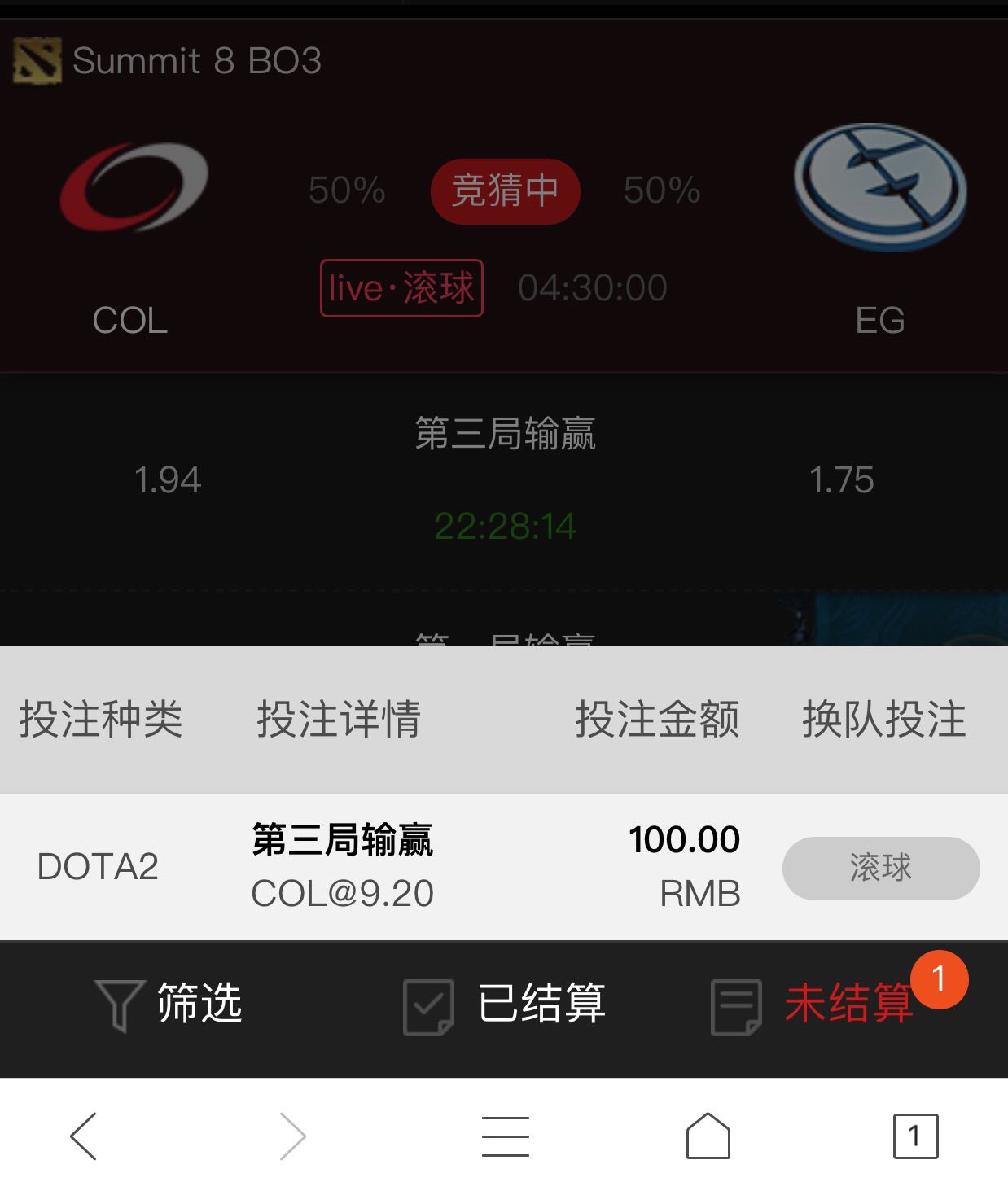The height and width of the screenshot is (1195, 1008).
Task: Open the 筛选 filter option
Action: point(169,1005)
